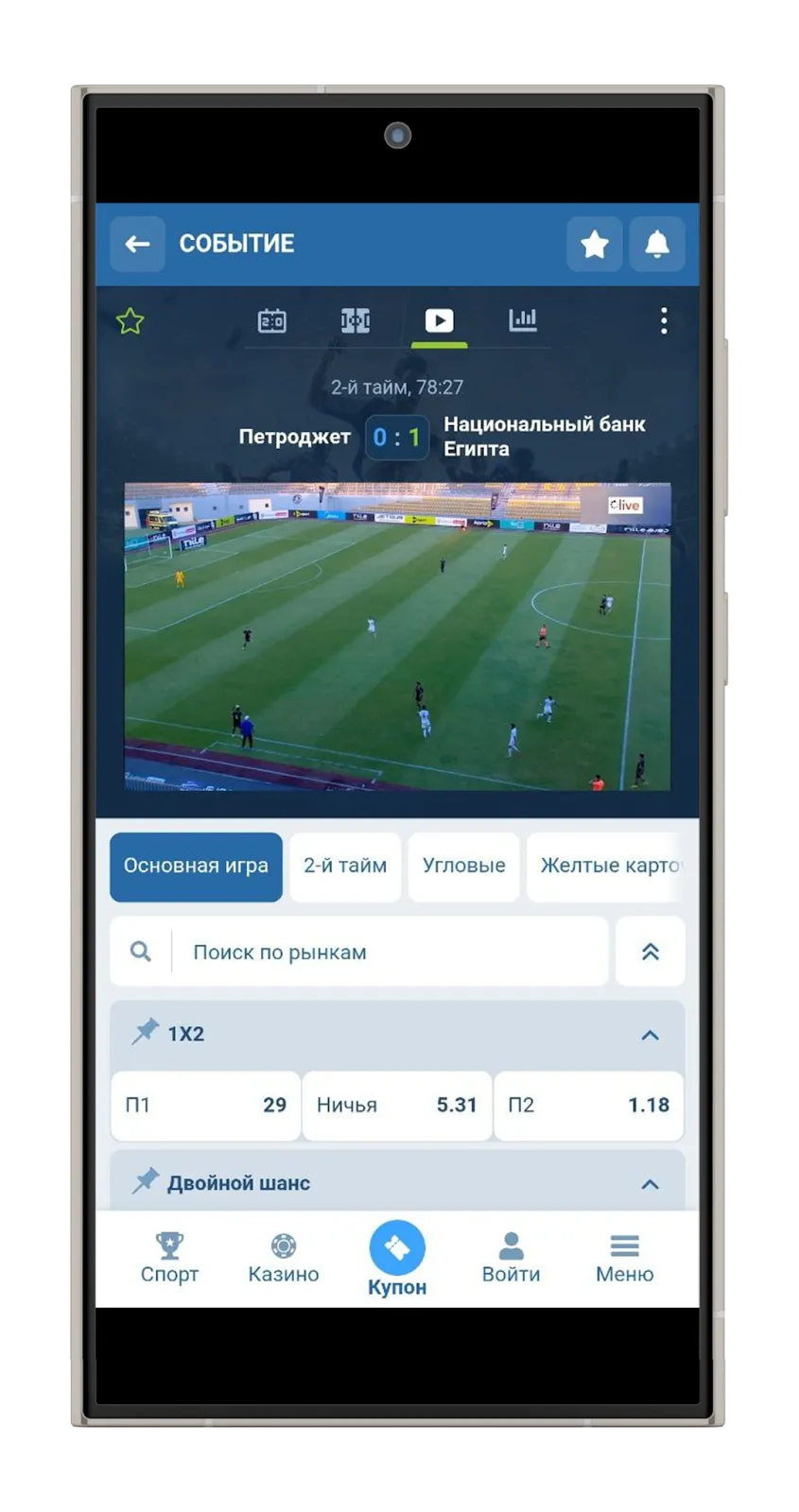Open the notifications bell
Image resolution: width=799 pixels, height=1512 pixels.
[x=657, y=245]
